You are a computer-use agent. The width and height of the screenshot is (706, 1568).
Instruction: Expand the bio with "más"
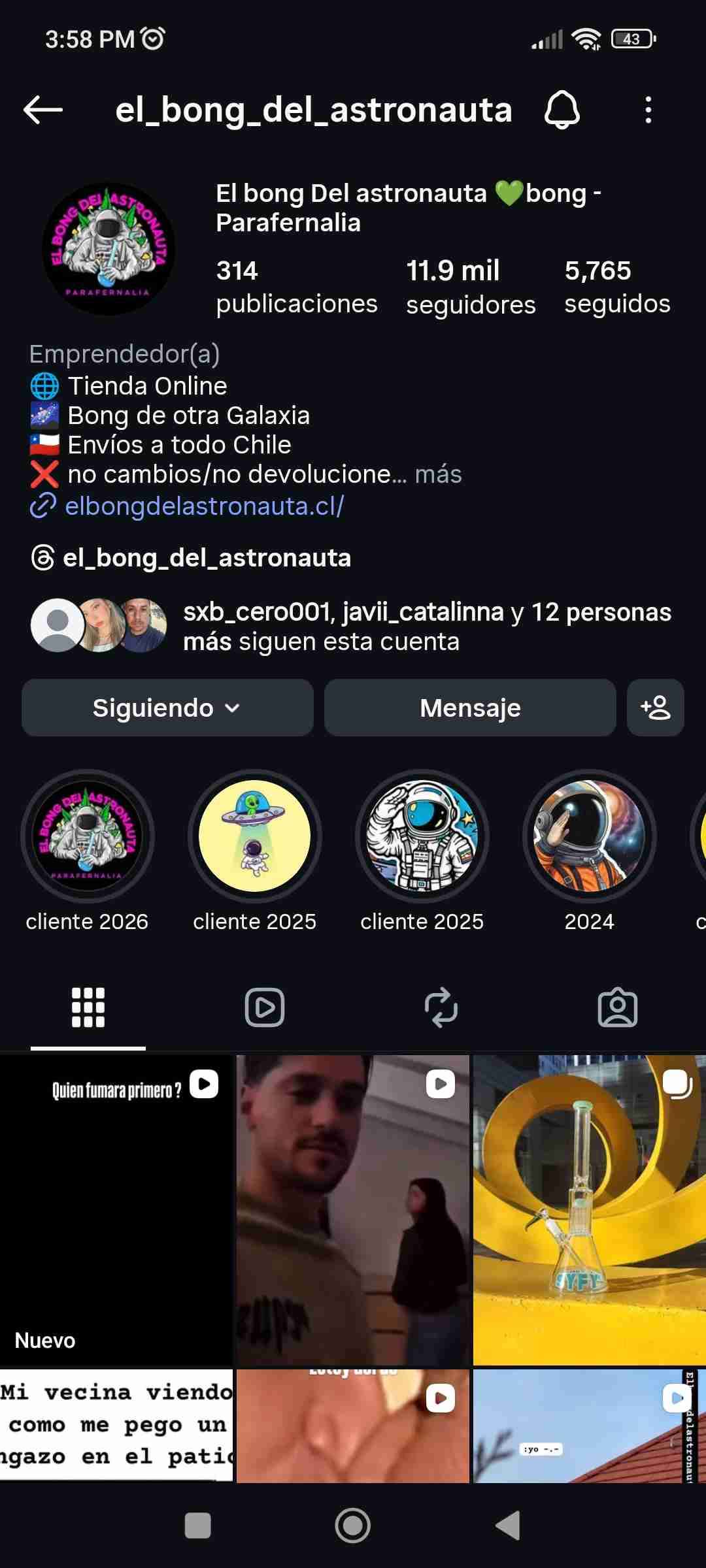click(x=438, y=474)
